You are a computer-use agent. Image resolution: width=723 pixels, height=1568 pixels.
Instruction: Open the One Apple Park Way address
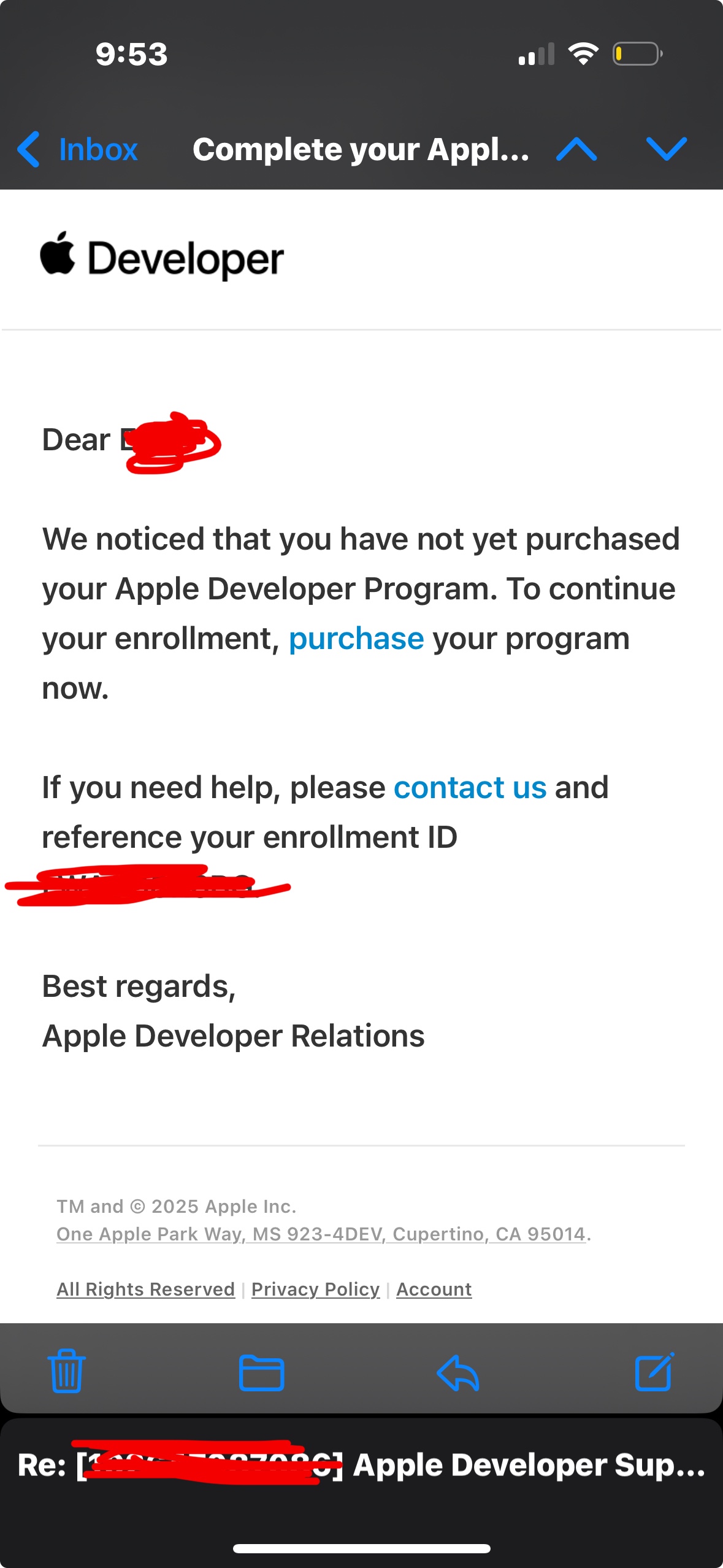coord(321,1234)
